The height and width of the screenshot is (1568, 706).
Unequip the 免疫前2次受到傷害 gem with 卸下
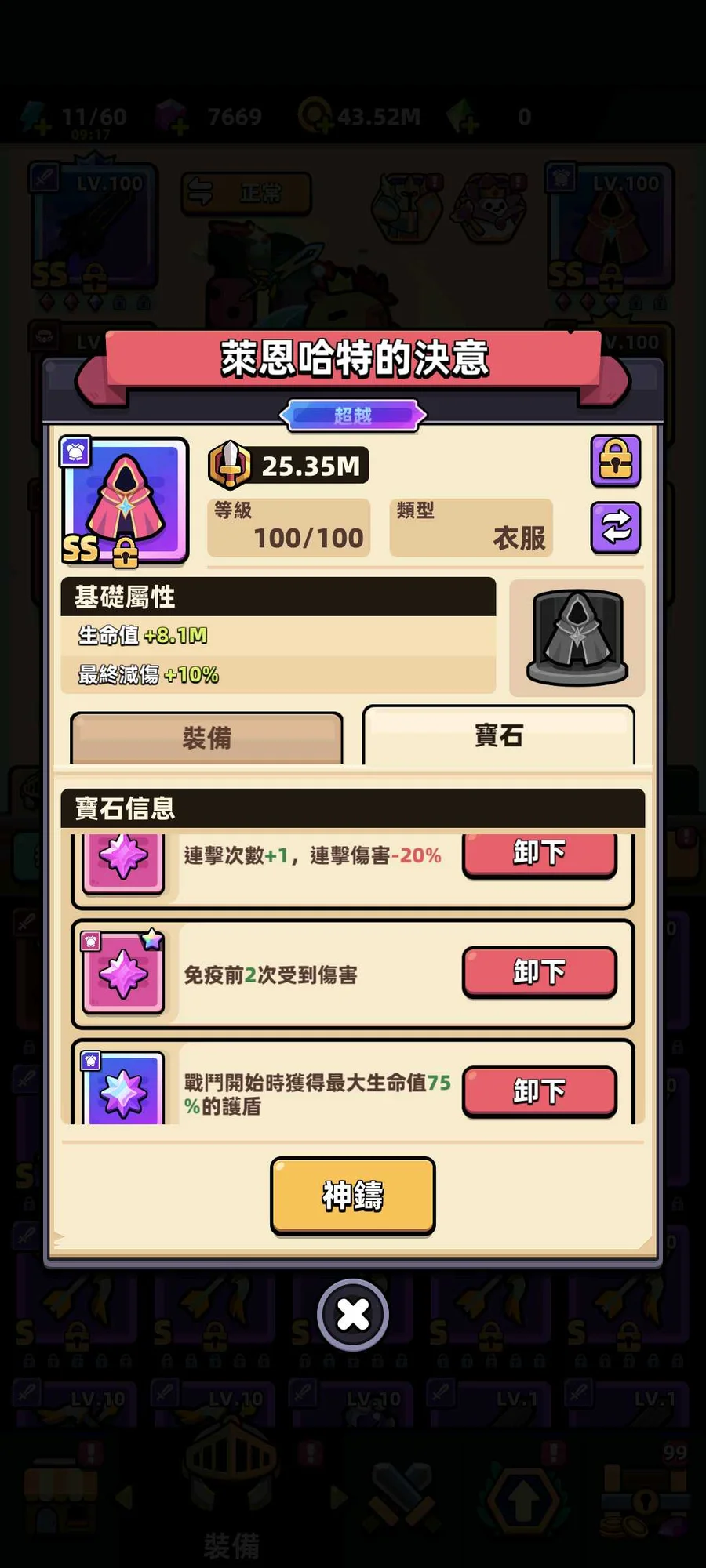click(x=539, y=972)
